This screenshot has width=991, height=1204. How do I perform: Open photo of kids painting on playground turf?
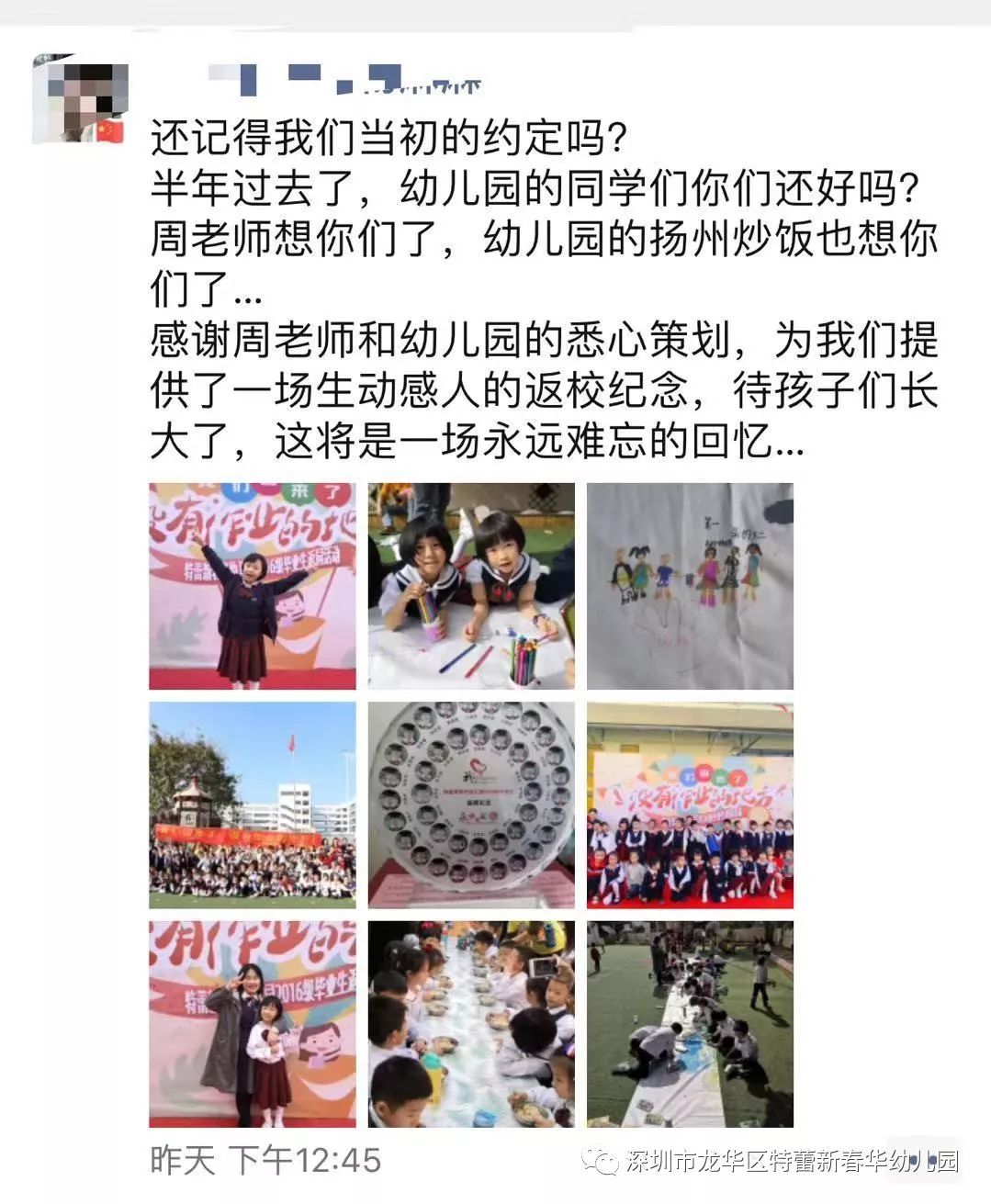point(690,1024)
